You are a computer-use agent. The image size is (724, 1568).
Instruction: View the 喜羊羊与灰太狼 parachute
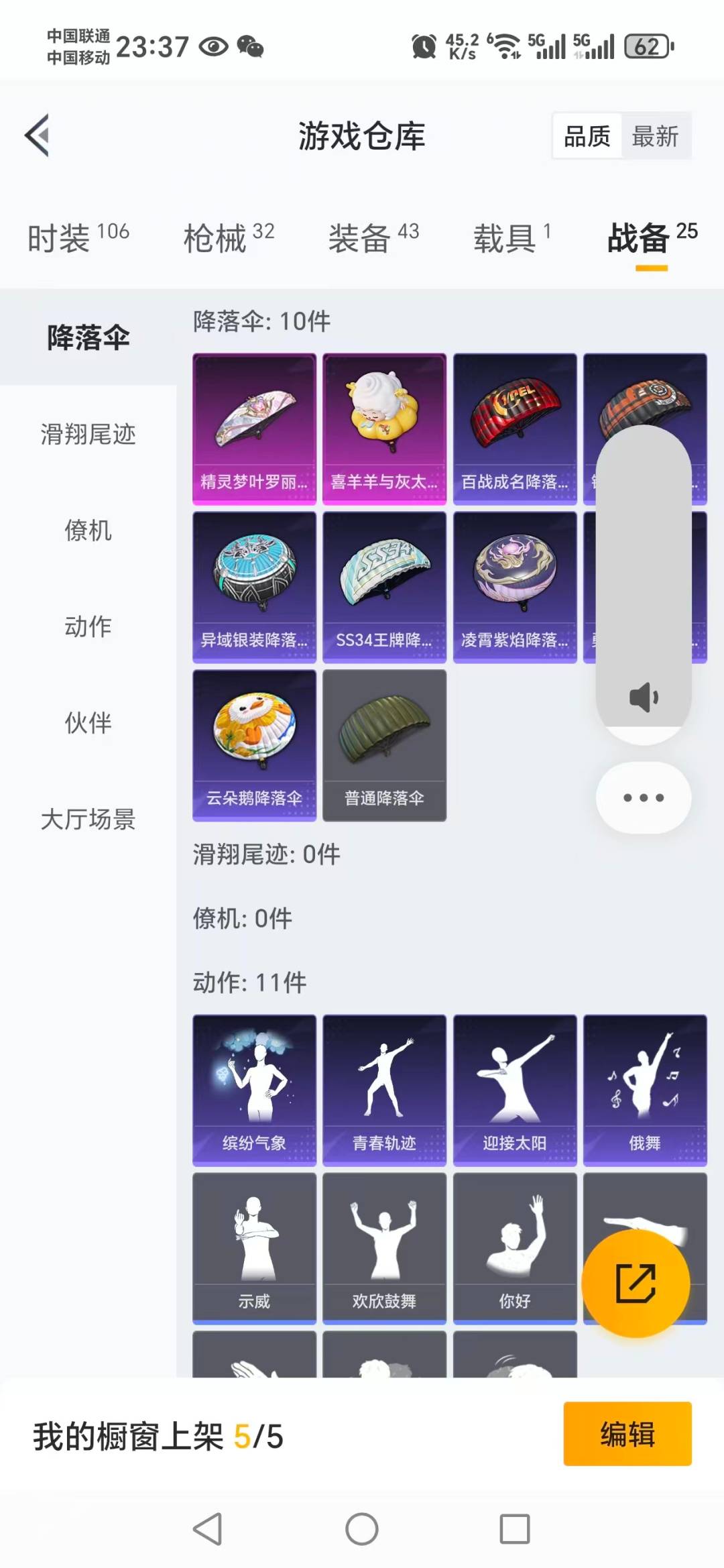[x=384, y=429]
